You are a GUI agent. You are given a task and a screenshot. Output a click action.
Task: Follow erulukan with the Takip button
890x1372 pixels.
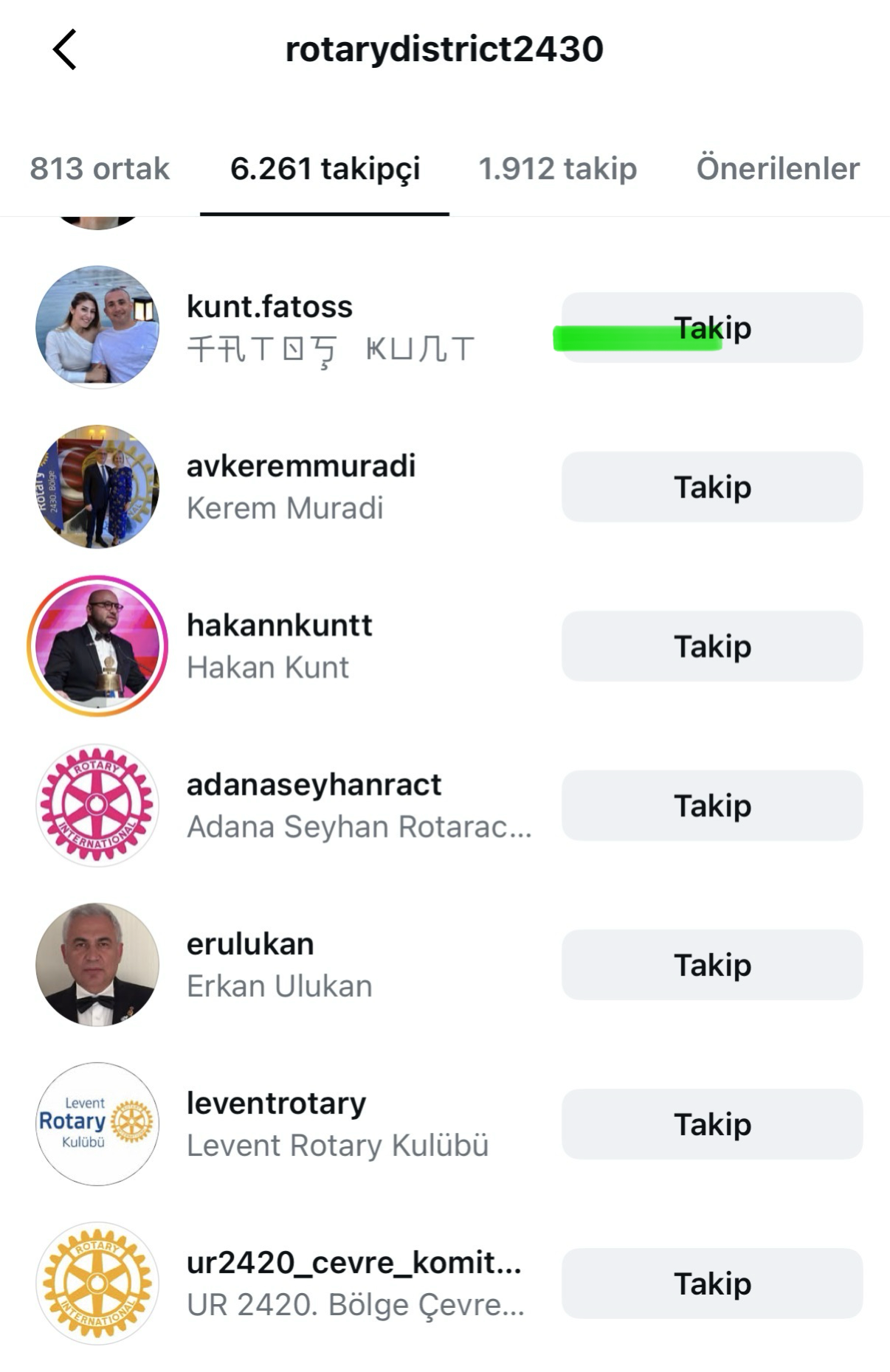coord(712,965)
